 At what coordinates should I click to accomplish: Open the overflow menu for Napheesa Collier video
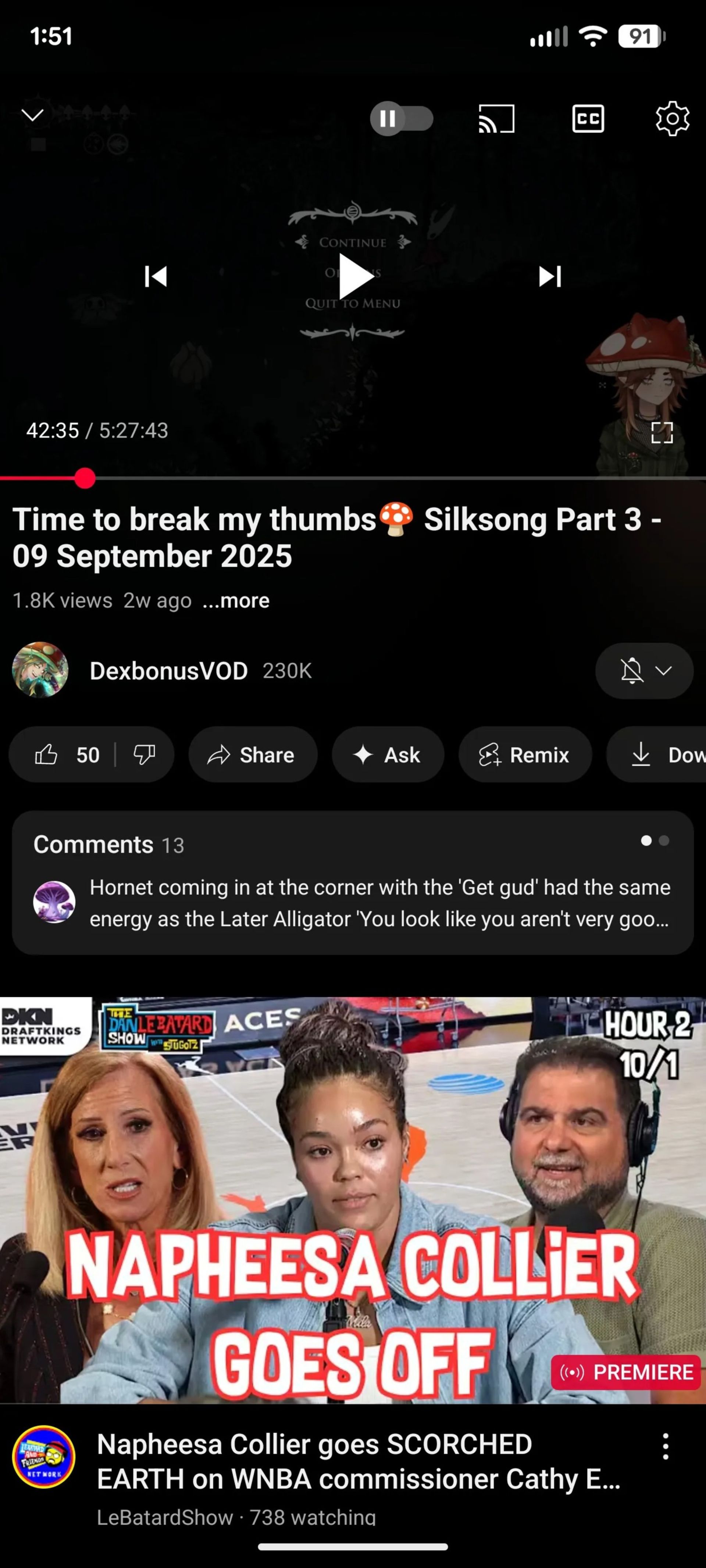[665, 1446]
